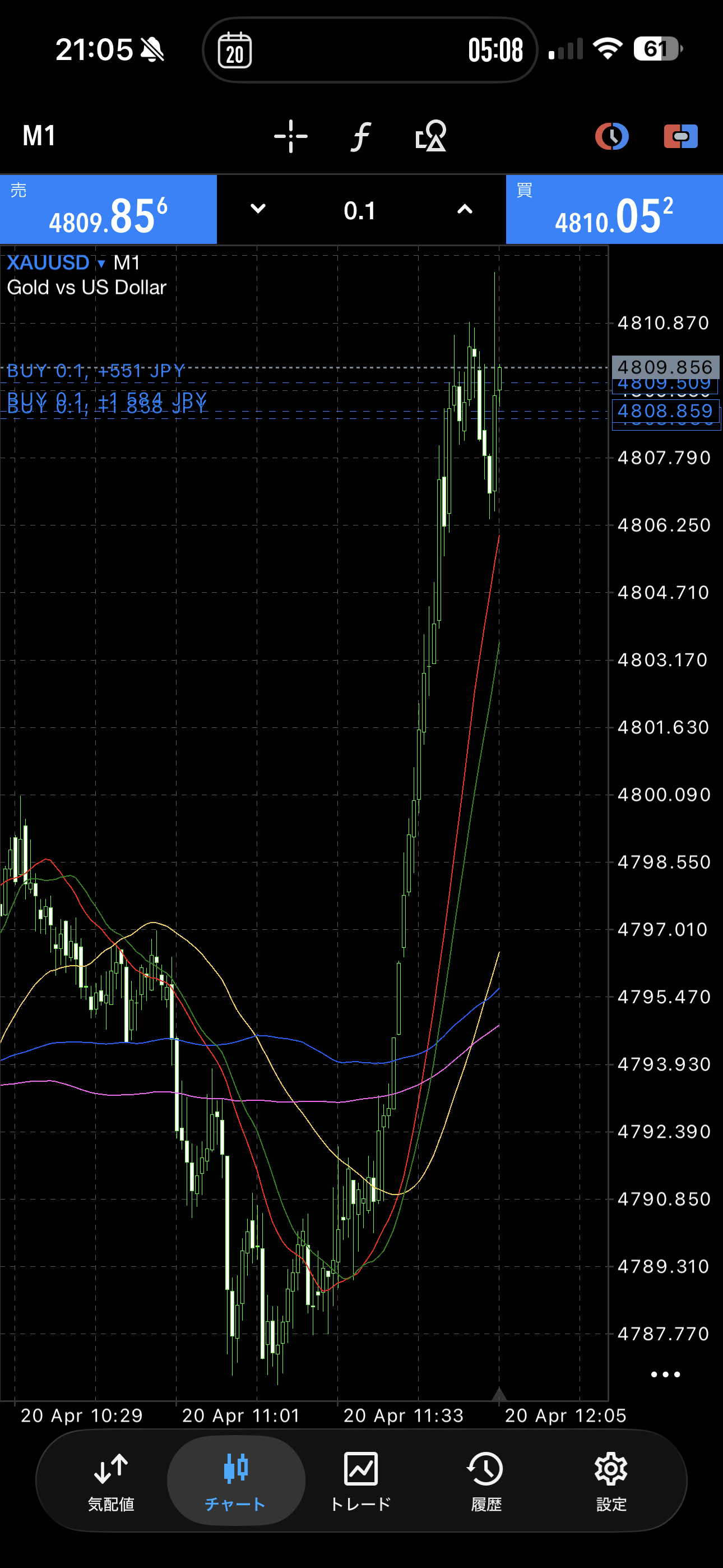Open the three-dot chart menu

(x=665, y=1375)
